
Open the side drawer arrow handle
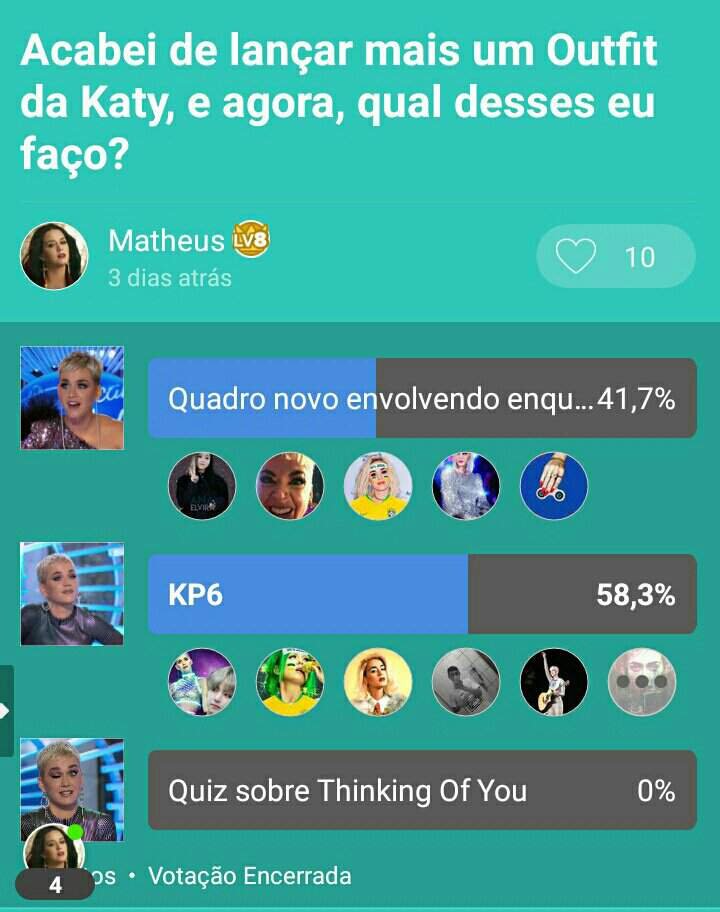point(6,711)
